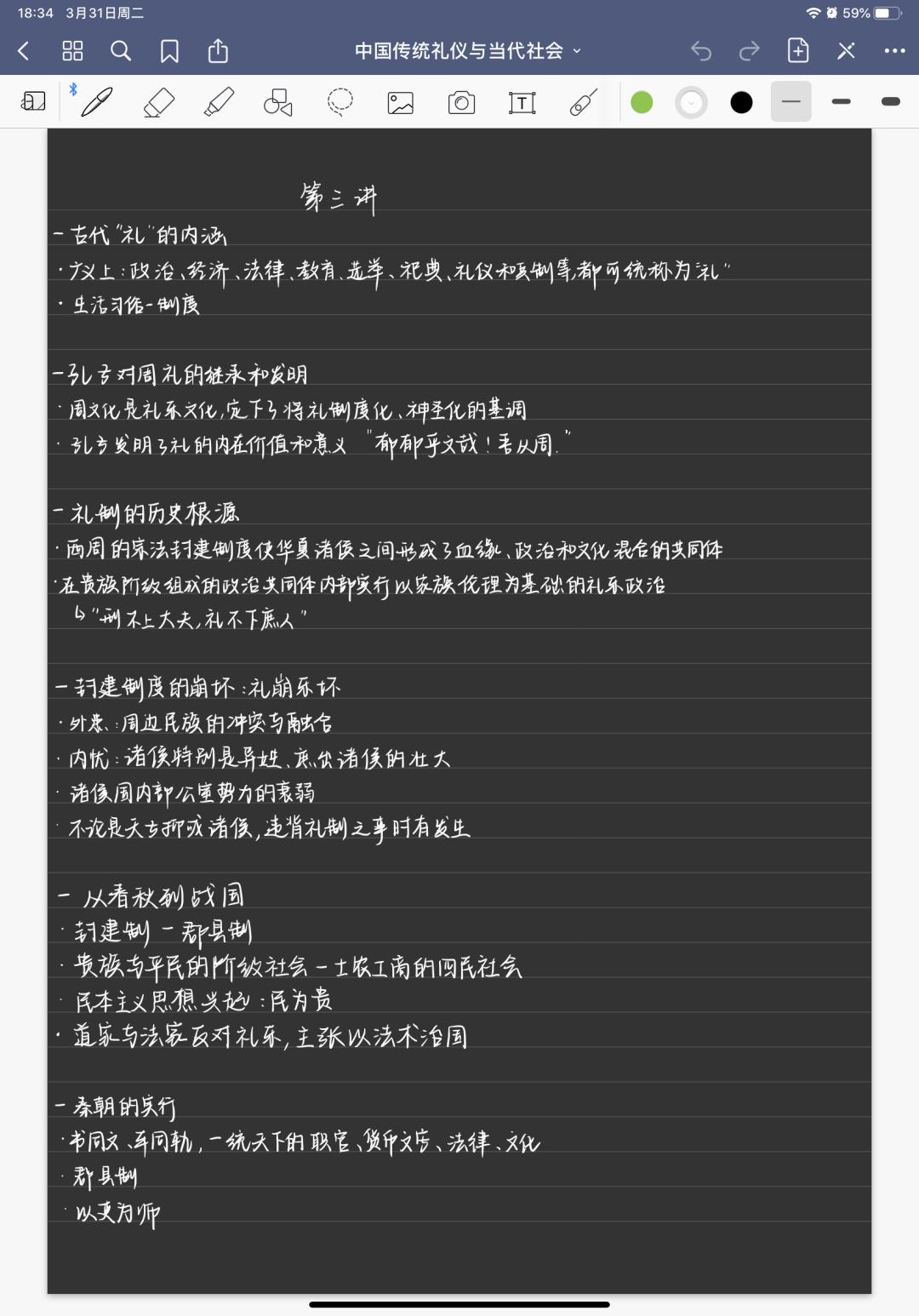919x1316 pixels.
Task: Go back to the document library
Action: [x=24, y=51]
